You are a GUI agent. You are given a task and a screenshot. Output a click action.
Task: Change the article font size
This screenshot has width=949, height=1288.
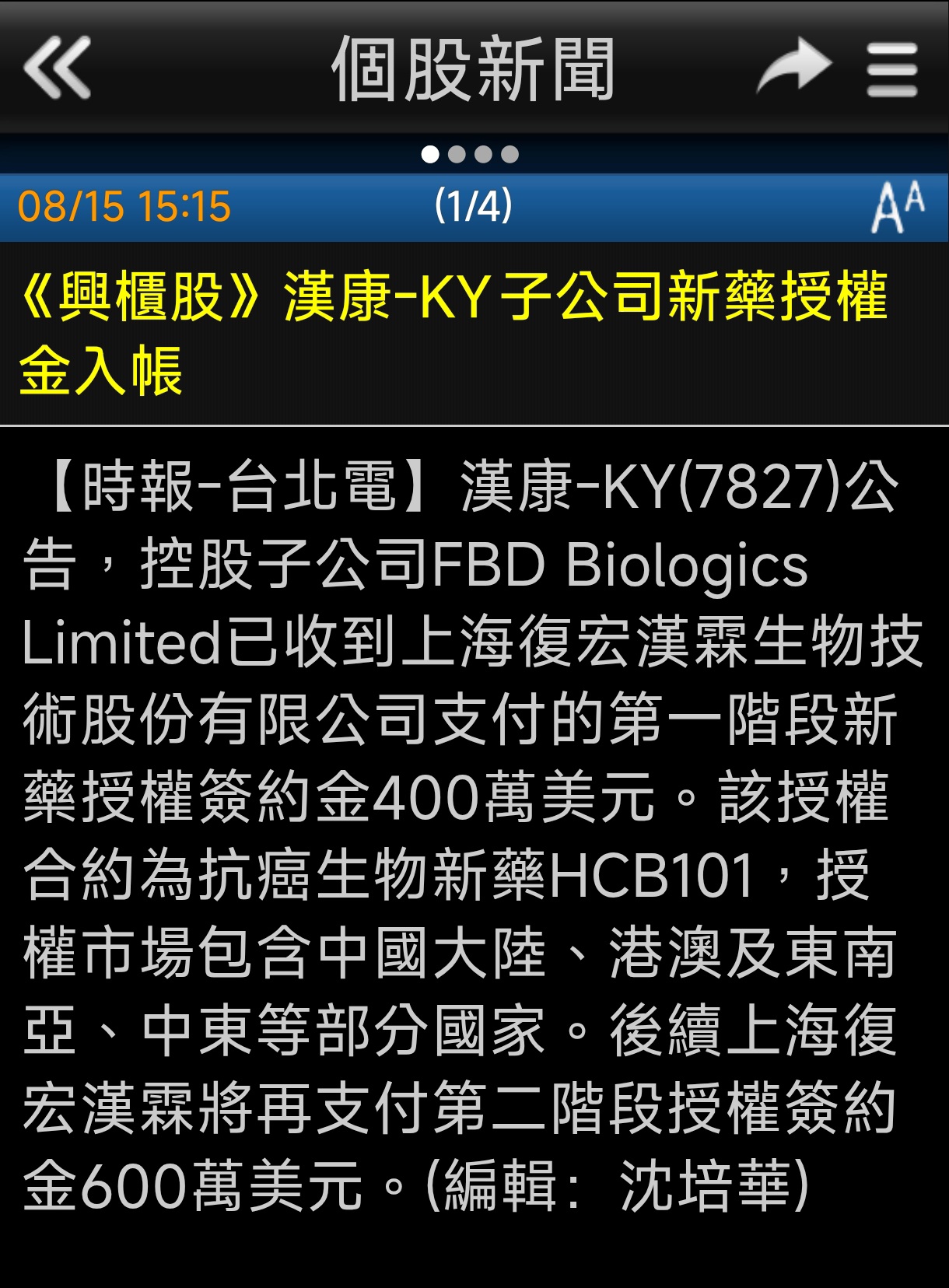(x=898, y=207)
